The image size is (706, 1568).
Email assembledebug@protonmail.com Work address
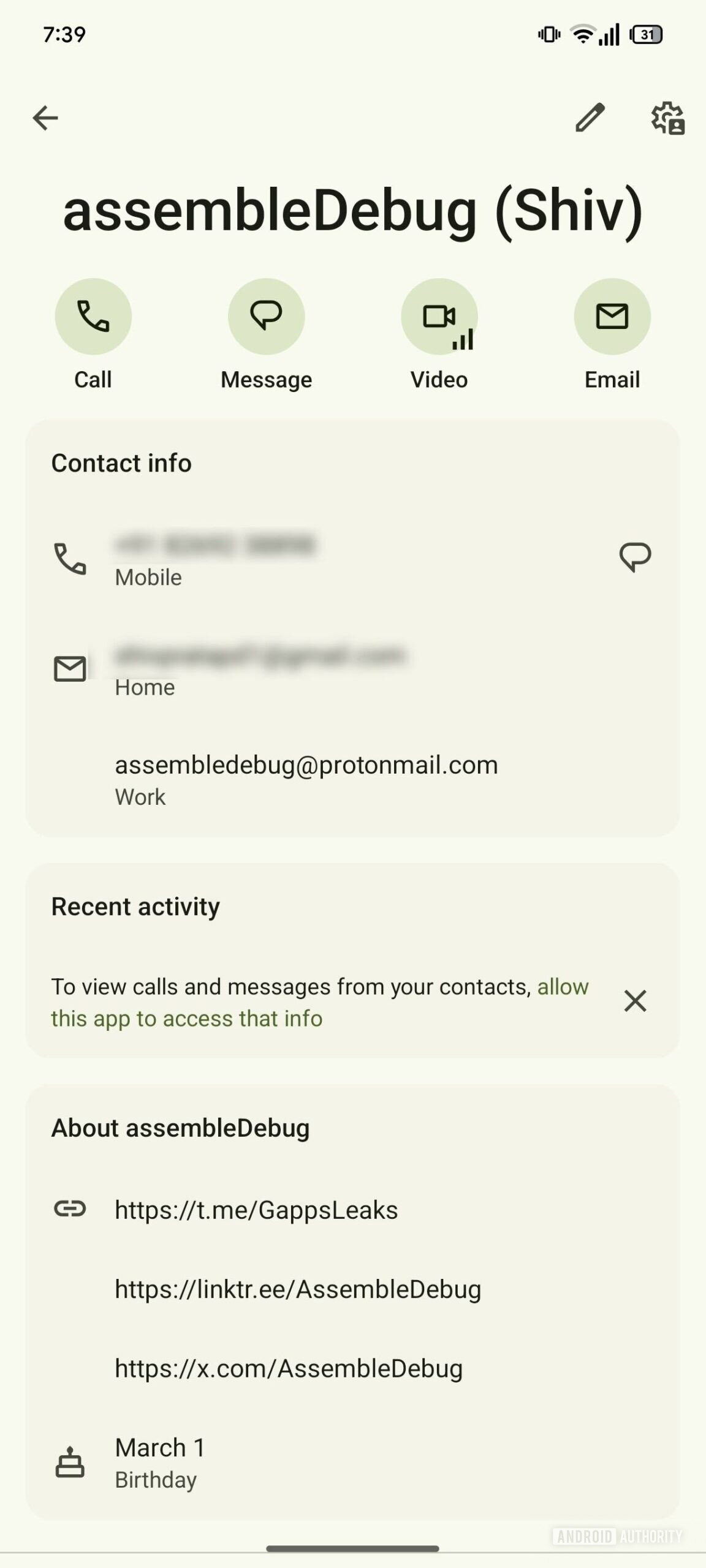click(x=306, y=778)
